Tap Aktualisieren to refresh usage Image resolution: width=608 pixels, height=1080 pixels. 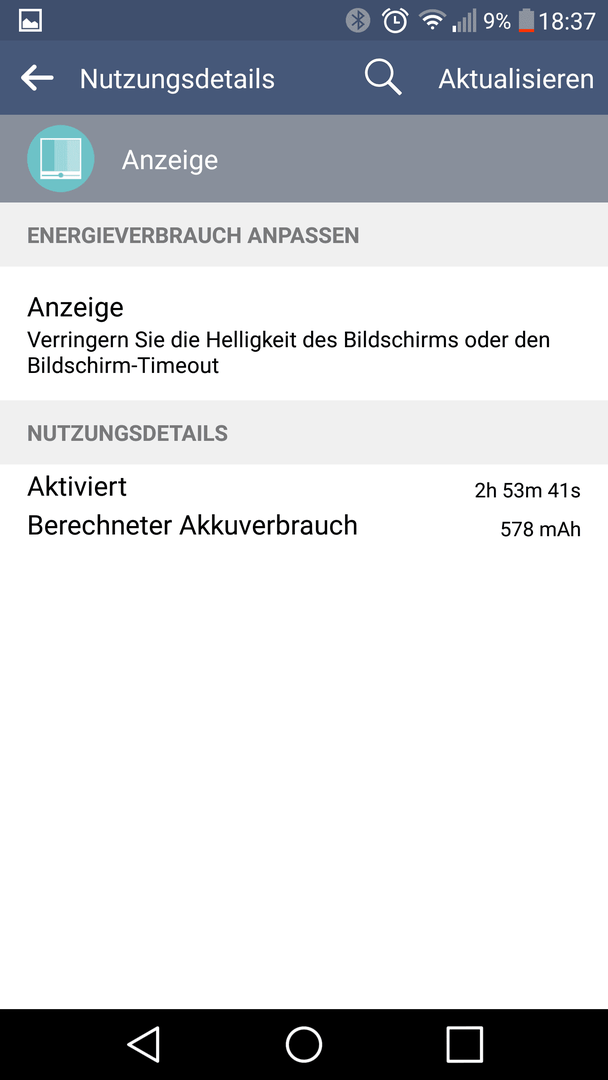coord(516,79)
